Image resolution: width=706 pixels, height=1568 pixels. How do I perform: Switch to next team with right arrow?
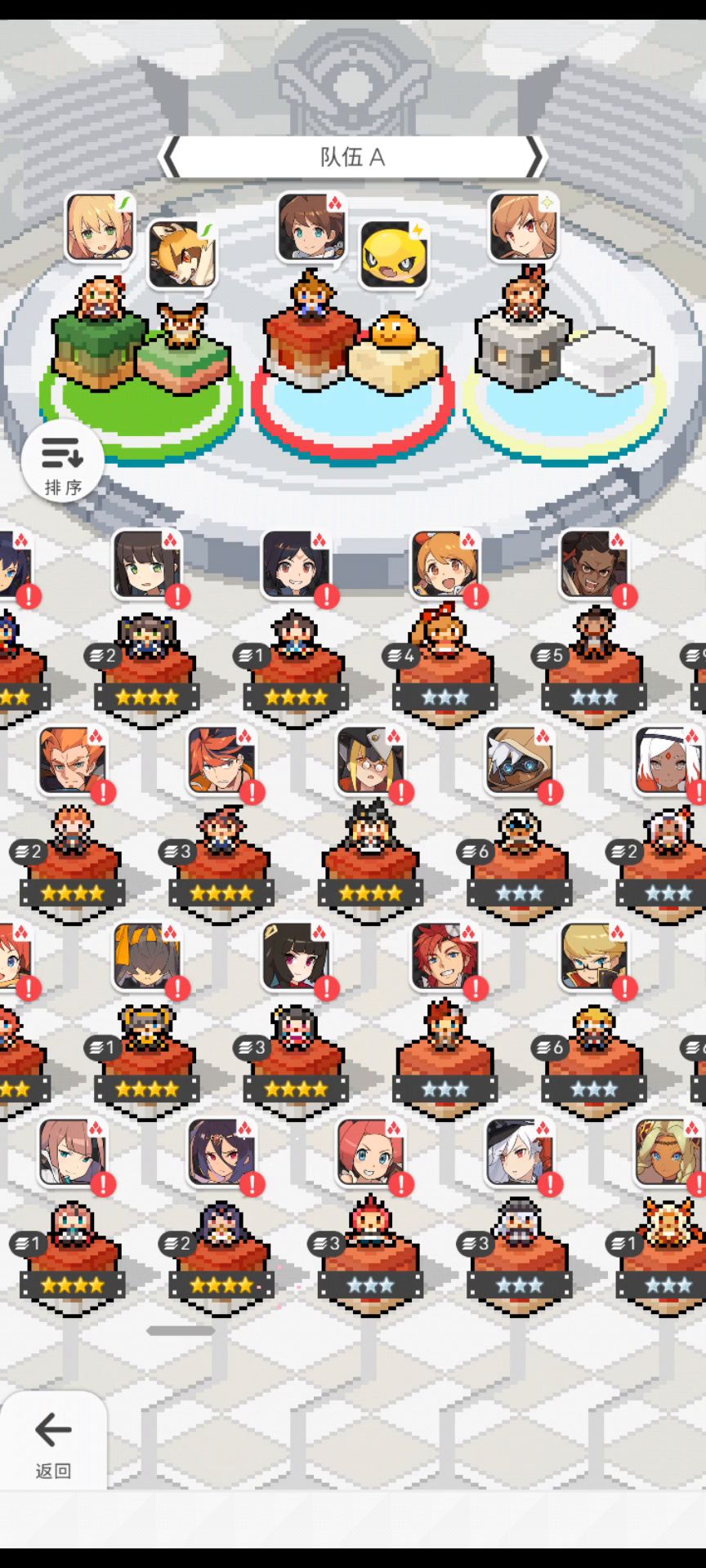point(534,157)
